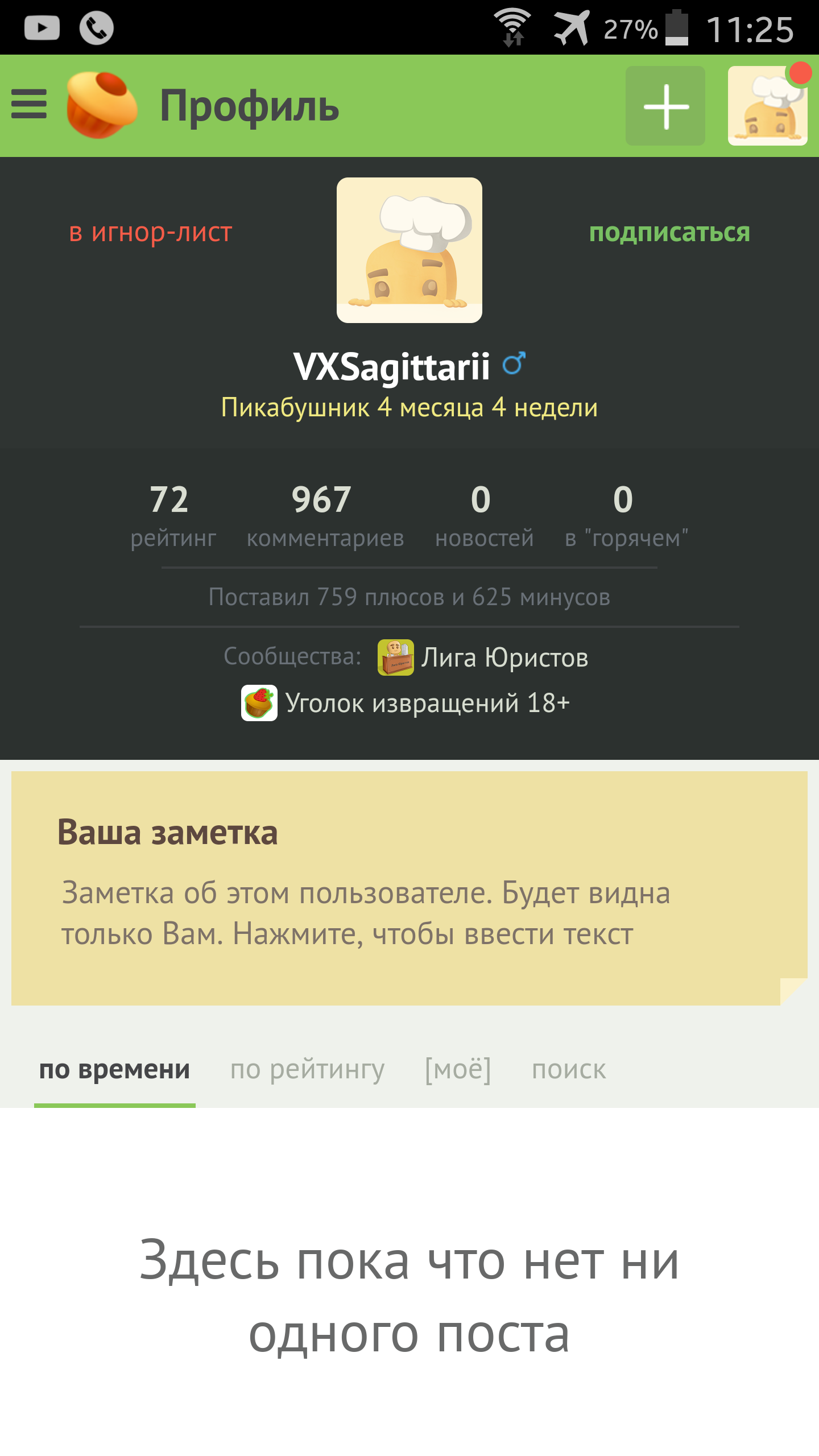The height and width of the screenshot is (1456, 819).
Task: Subscribe to VXSagittarii
Action: click(669, 233)
